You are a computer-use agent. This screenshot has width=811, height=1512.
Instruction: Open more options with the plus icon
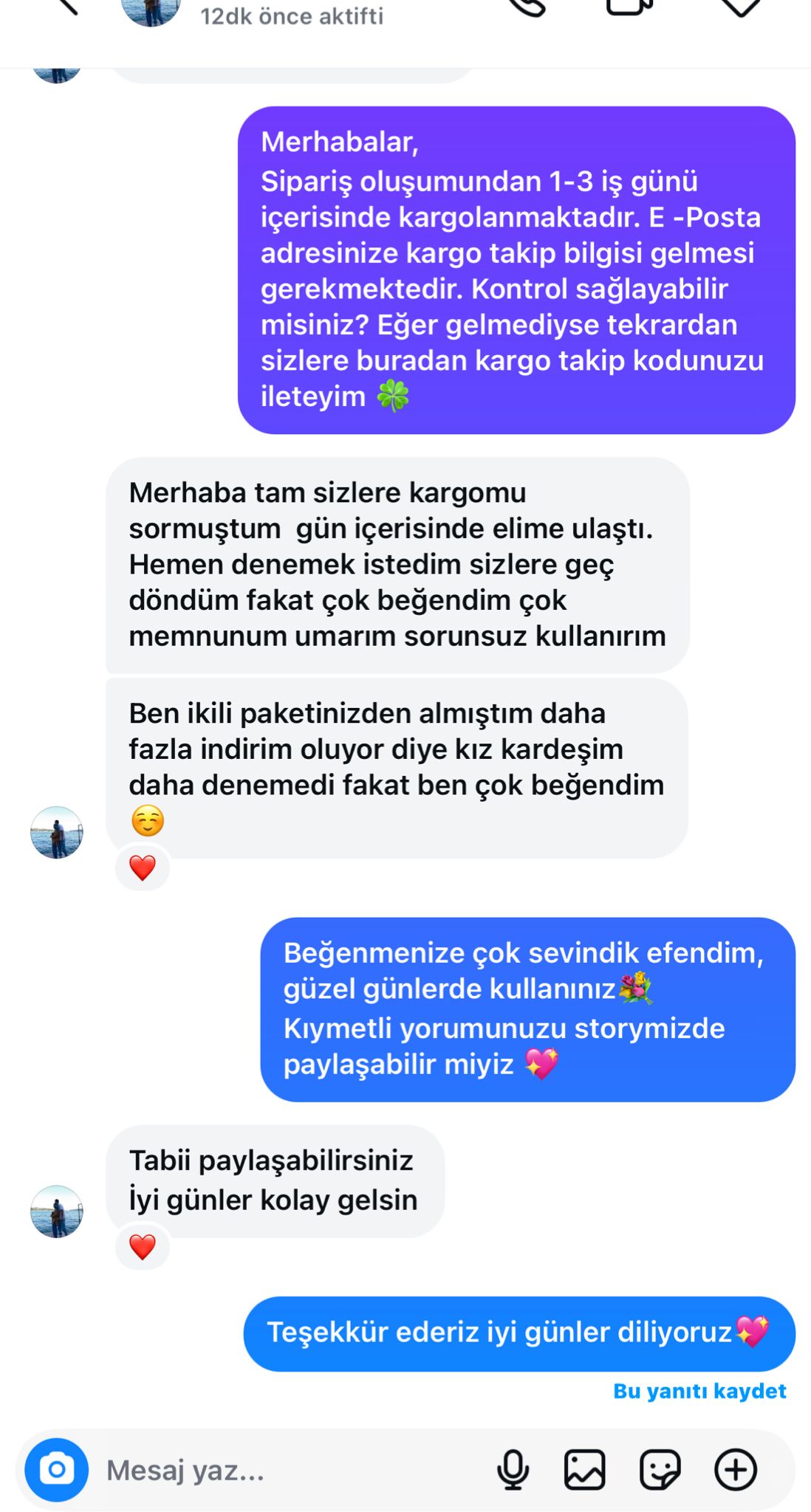coord(736,1469)
